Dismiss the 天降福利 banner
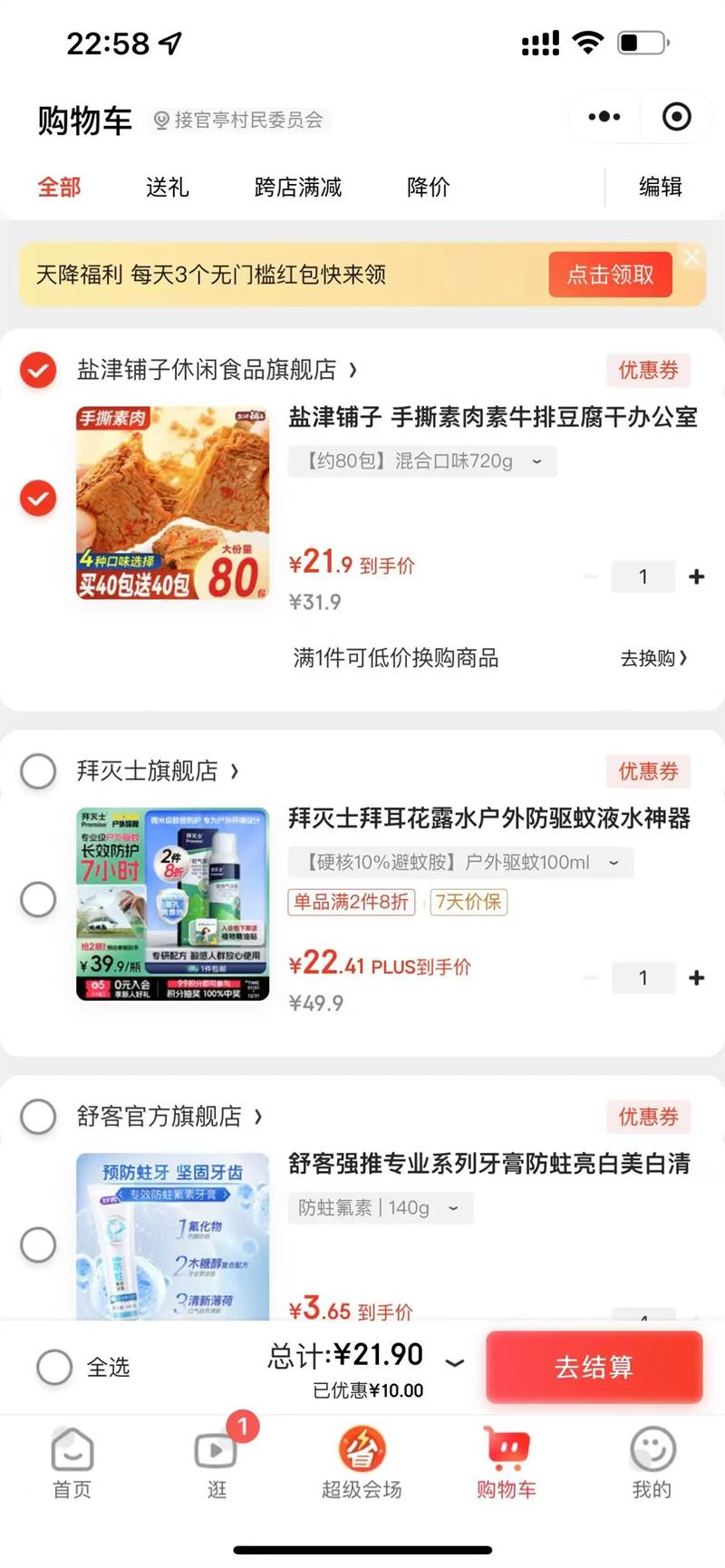 pyautogui.click(x=692, y=256)
